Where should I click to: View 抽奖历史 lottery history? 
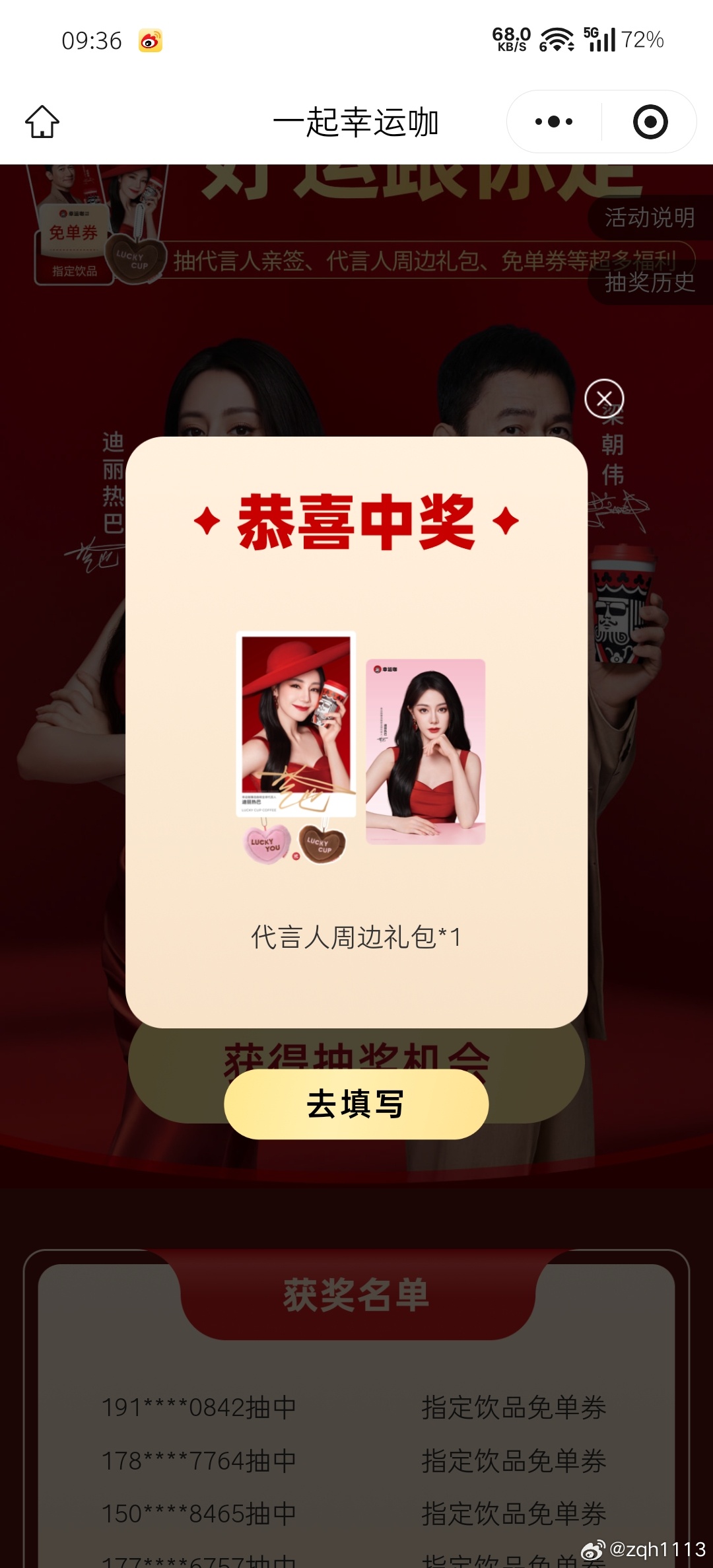(x=649, y=283)
